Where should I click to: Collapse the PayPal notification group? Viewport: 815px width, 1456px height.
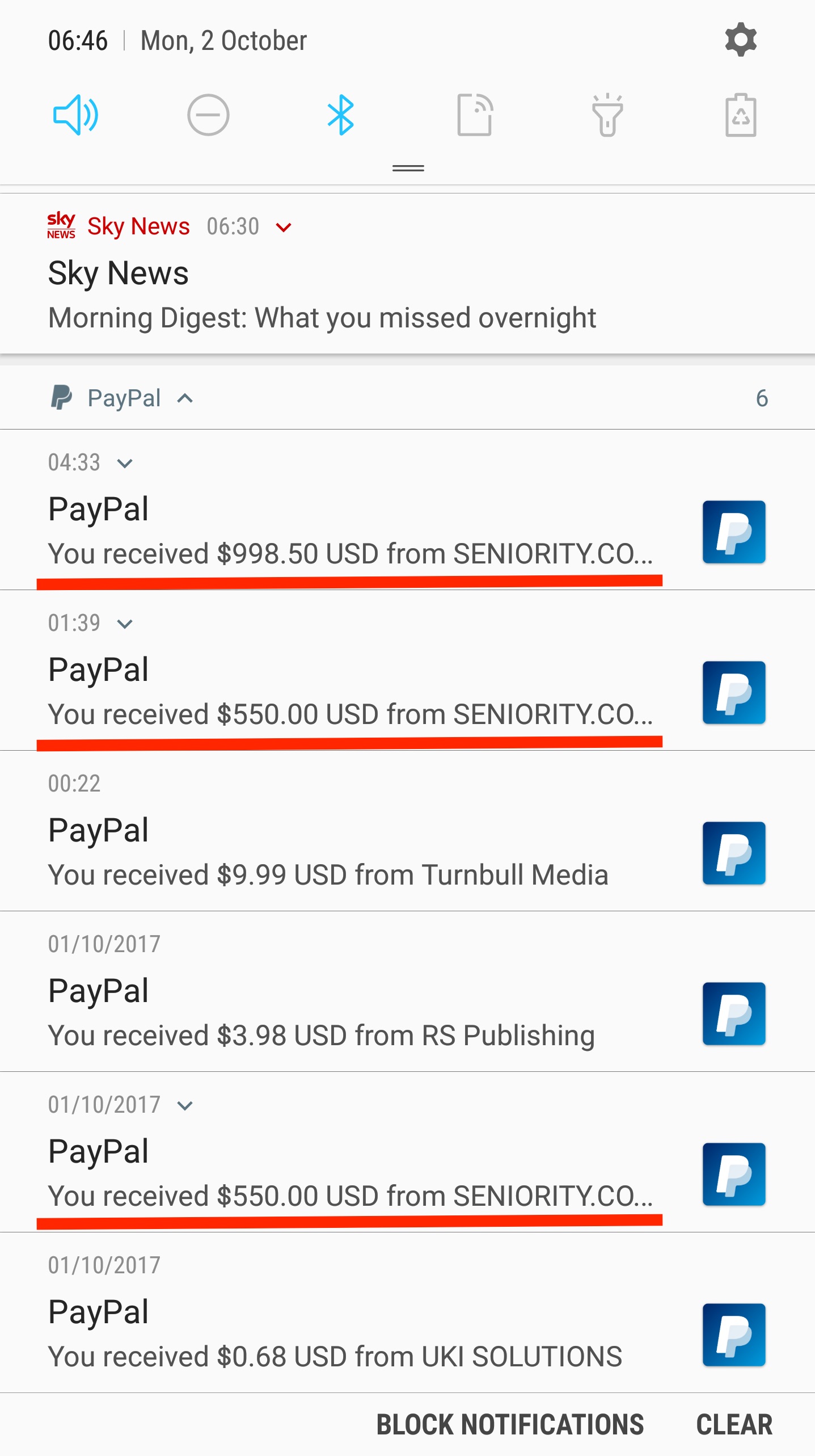click(x=185, y=398)
